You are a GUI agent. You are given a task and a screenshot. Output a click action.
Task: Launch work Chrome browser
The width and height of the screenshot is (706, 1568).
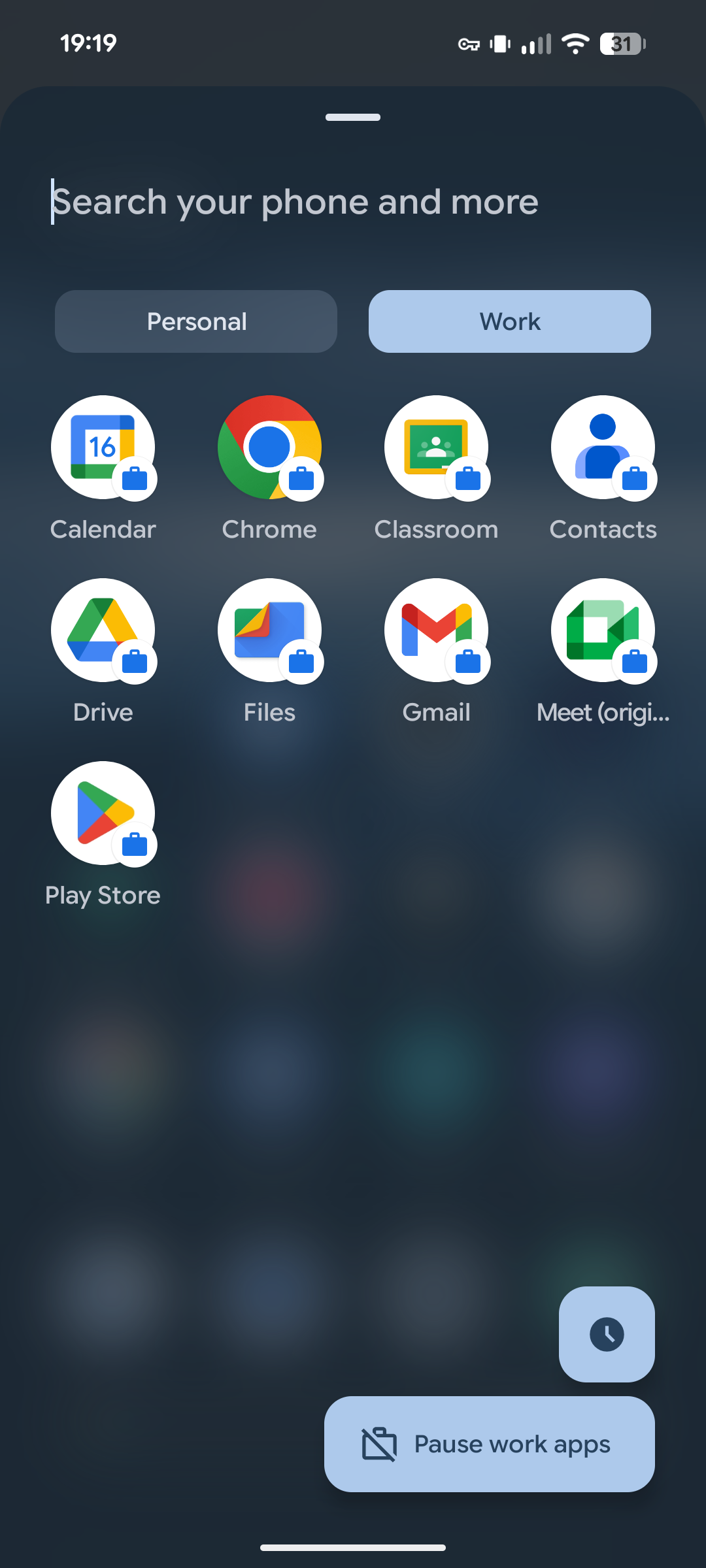269,448
